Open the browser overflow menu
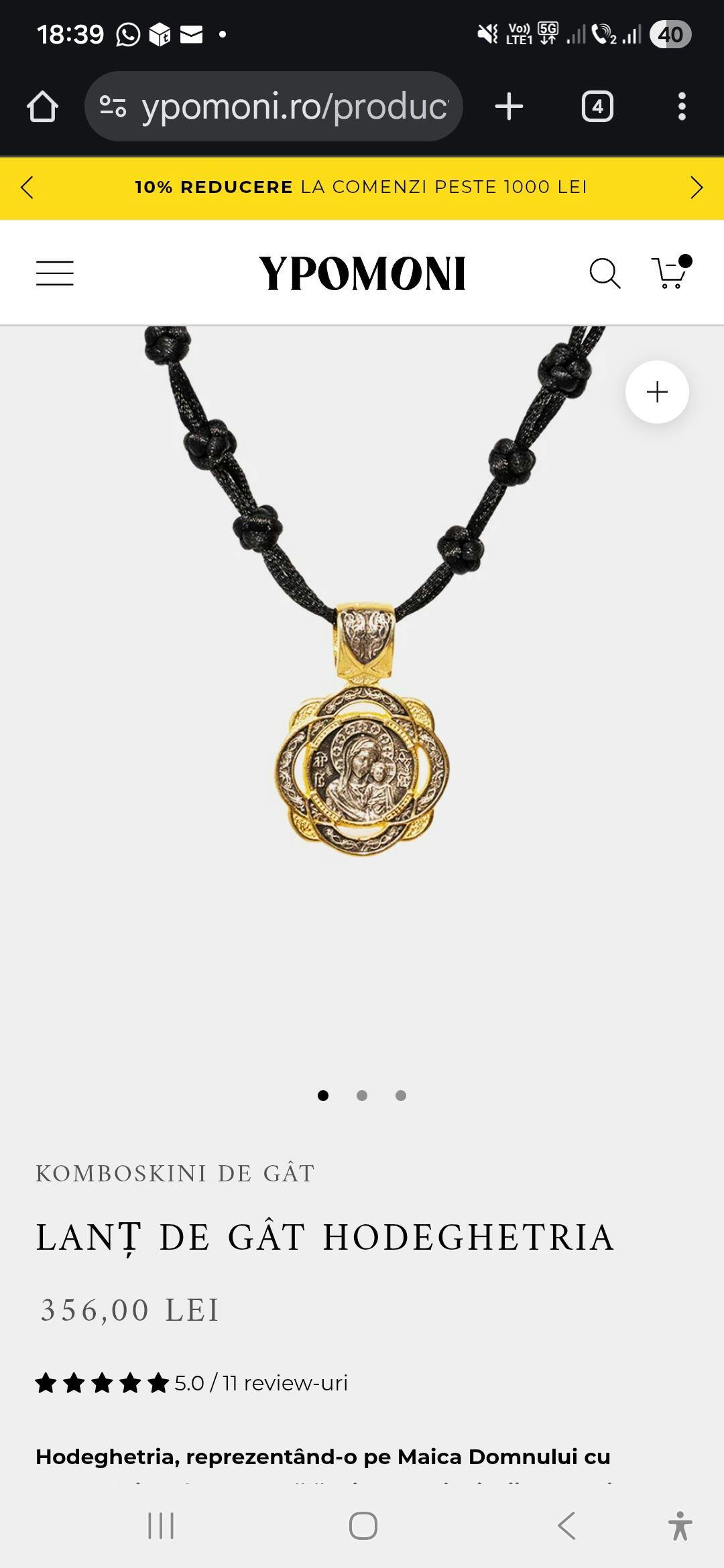This screenshot has height=1568, width=724. [682, 107]
